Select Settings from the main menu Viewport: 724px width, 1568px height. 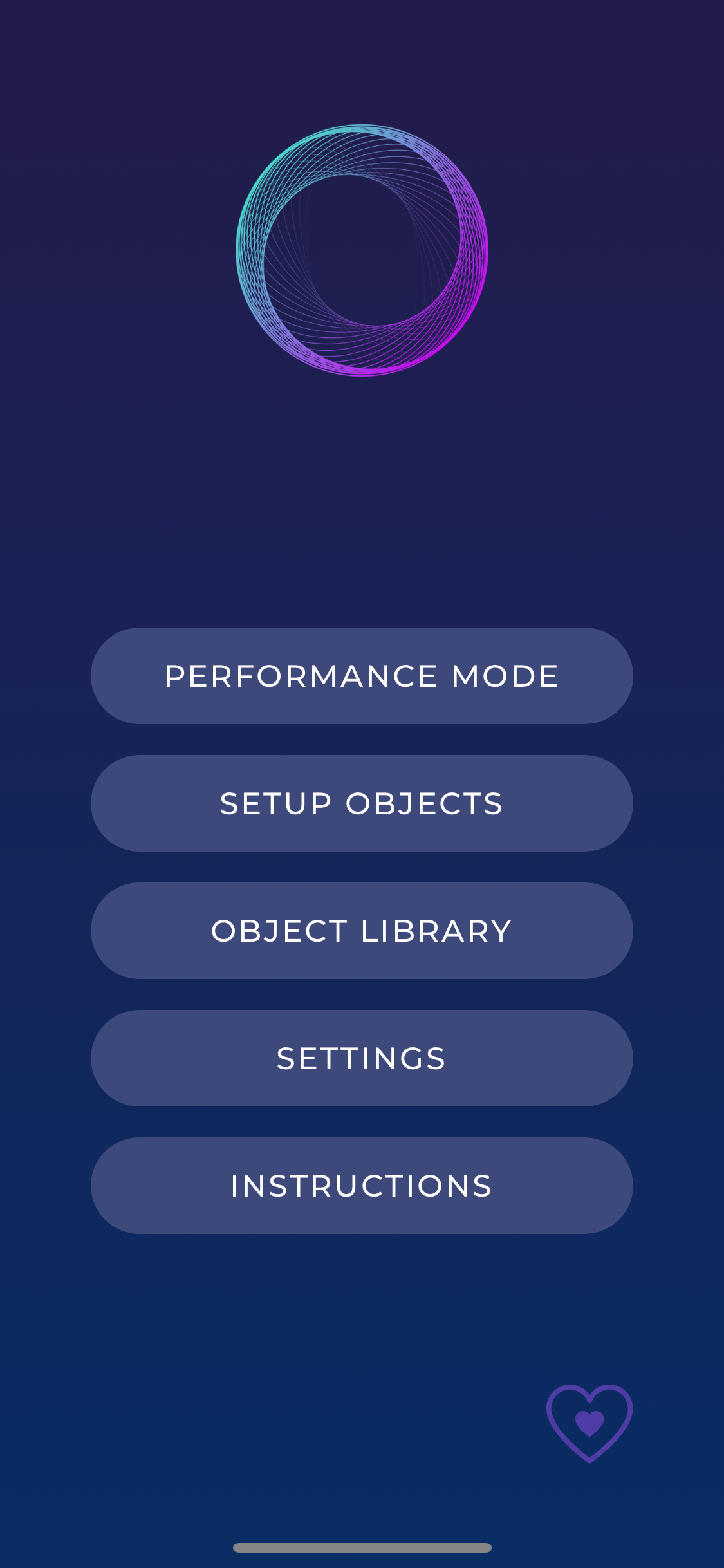[362, 1058]
